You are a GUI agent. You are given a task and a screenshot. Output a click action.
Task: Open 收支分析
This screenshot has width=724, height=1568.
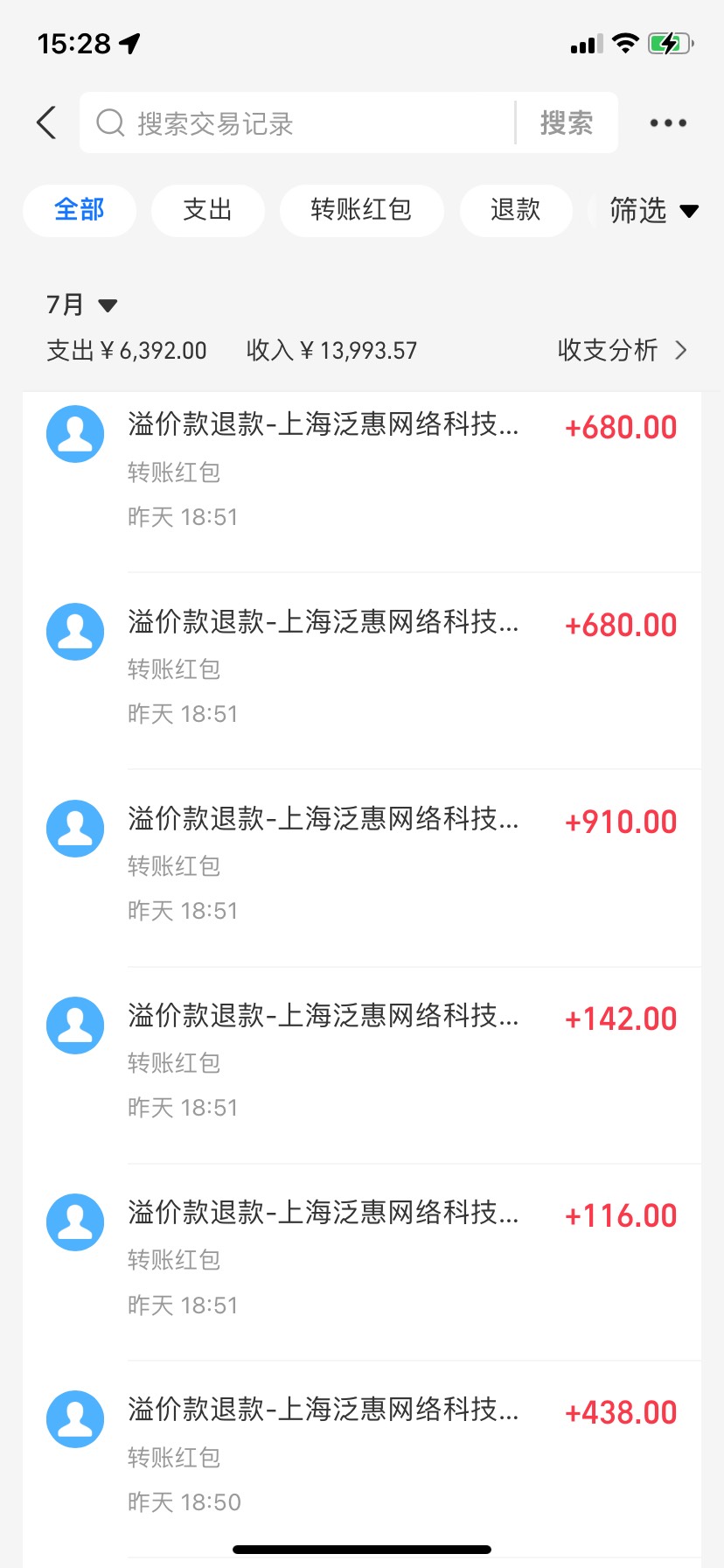point(623,350)
